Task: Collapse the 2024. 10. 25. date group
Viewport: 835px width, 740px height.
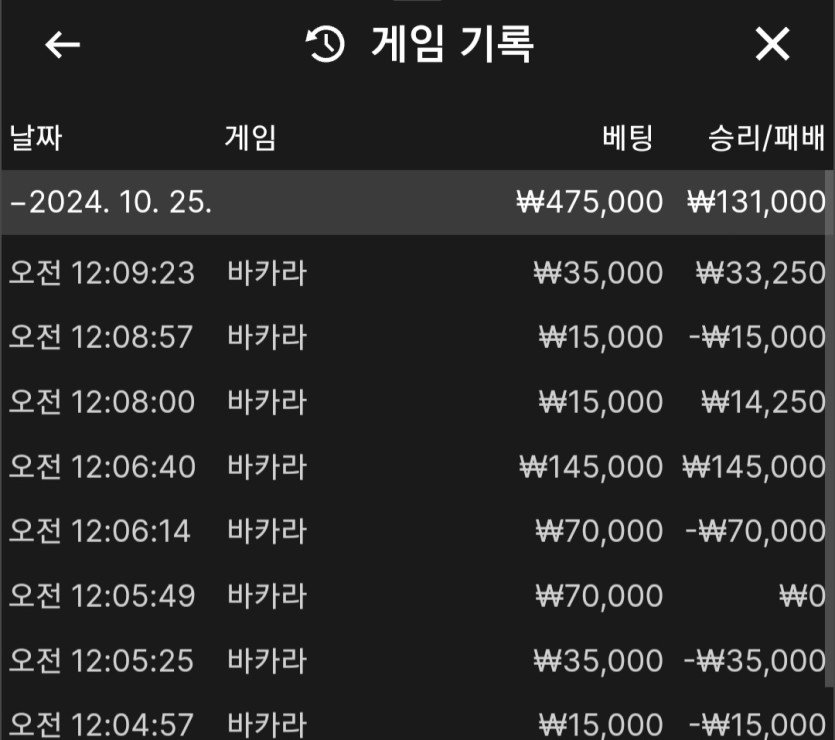Action: 110,202
